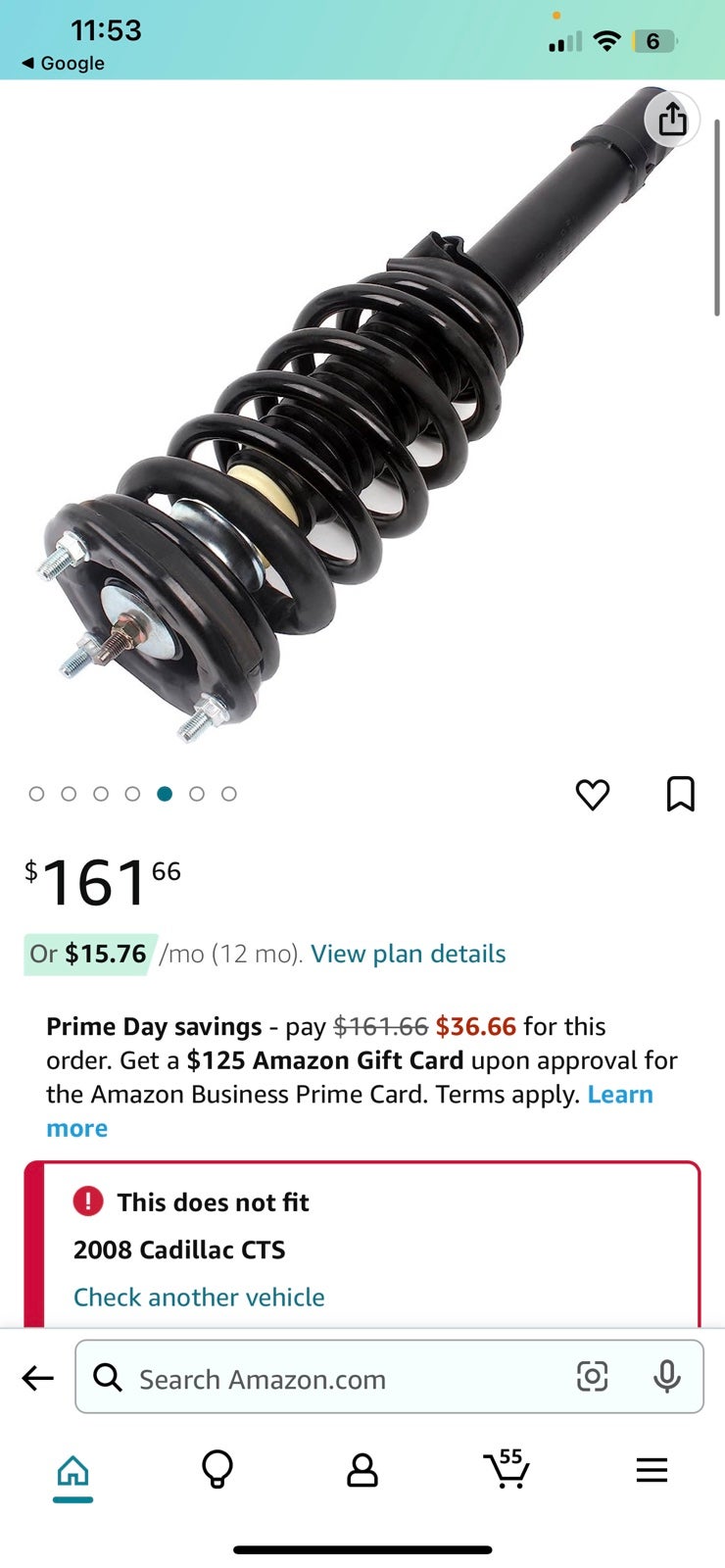Open camera lens search
725x1568 pixels.
point(593,1377)
